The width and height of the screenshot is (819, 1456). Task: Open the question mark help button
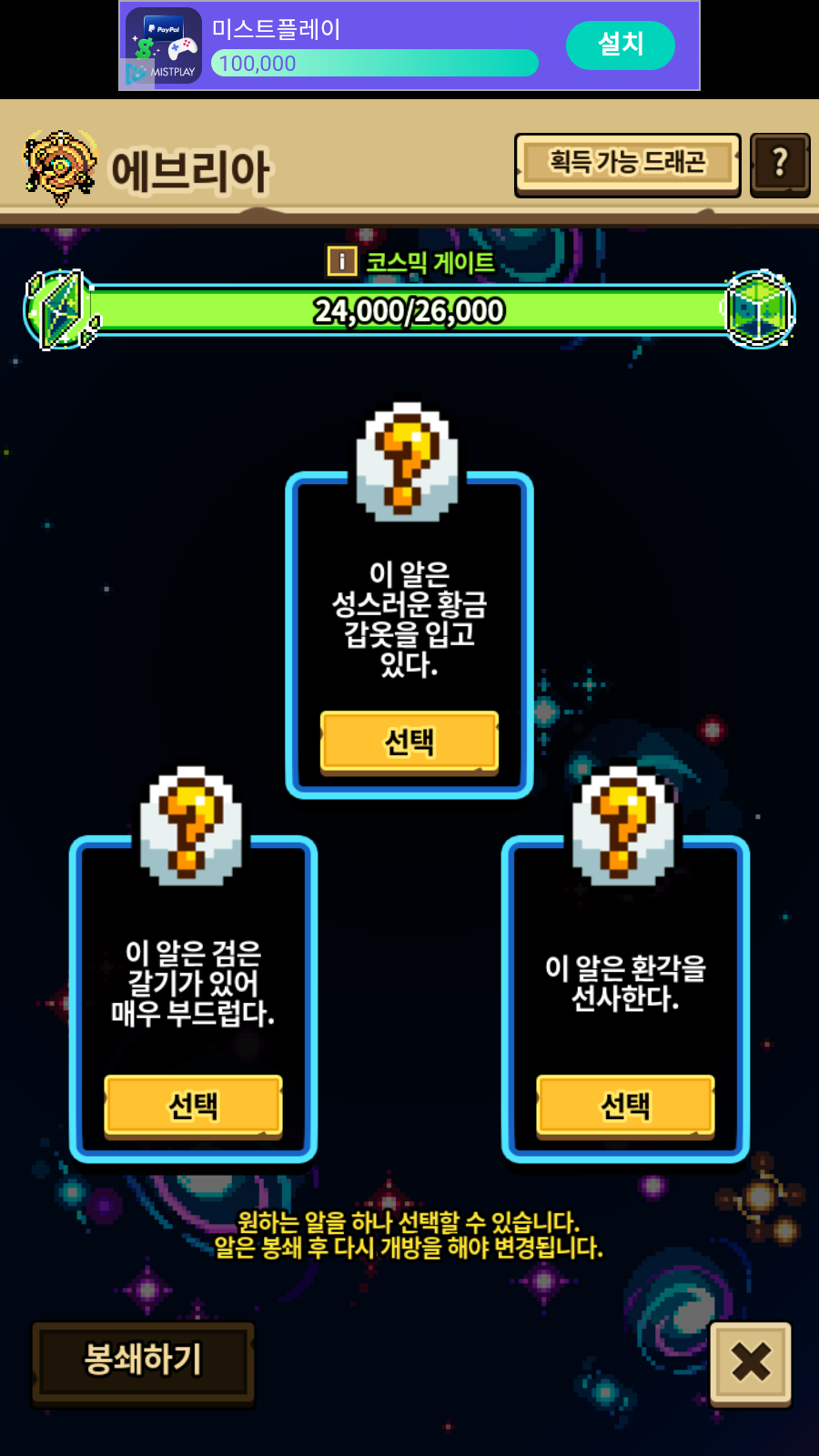click(779, 164)
